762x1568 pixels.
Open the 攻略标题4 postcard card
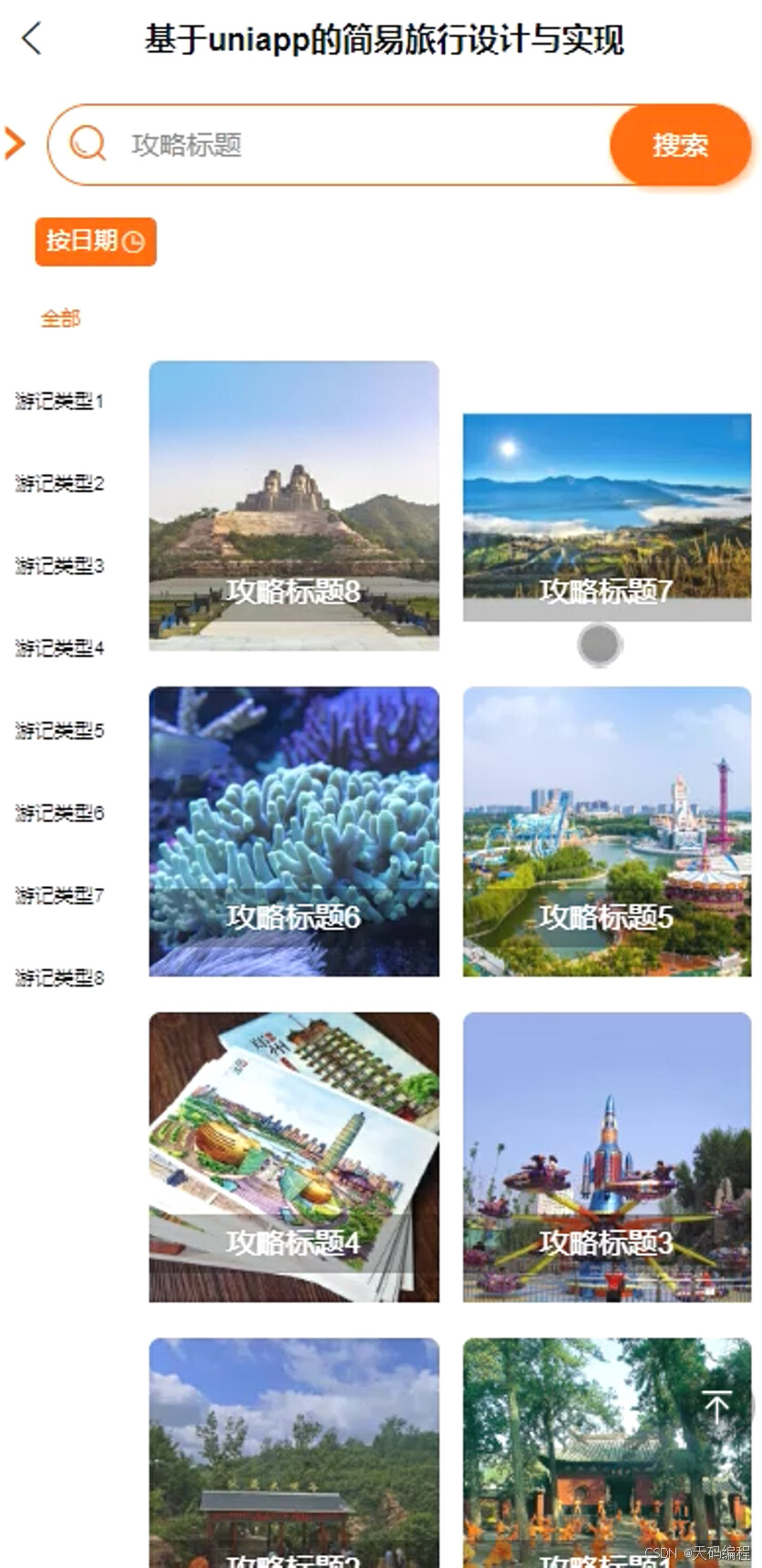pyautogui.click(x=293, y=1156)
